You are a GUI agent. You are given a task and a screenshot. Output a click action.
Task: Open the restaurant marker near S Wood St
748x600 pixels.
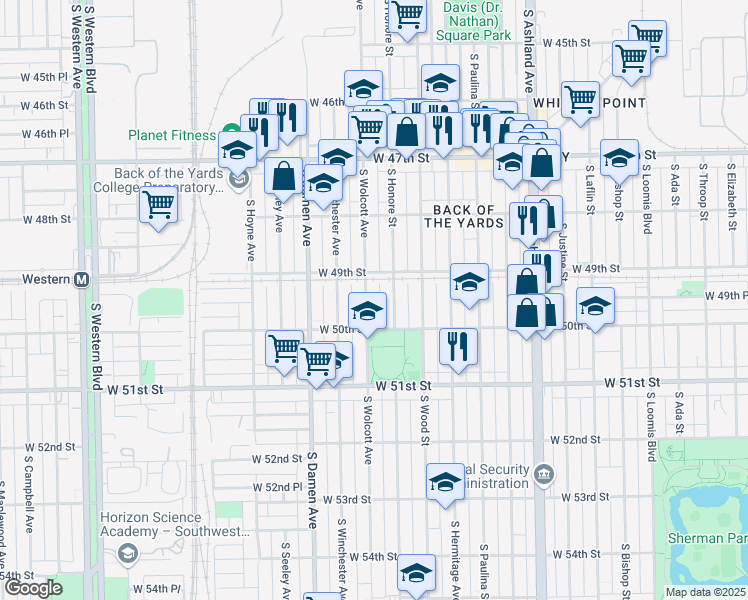[x=458, y=348]
